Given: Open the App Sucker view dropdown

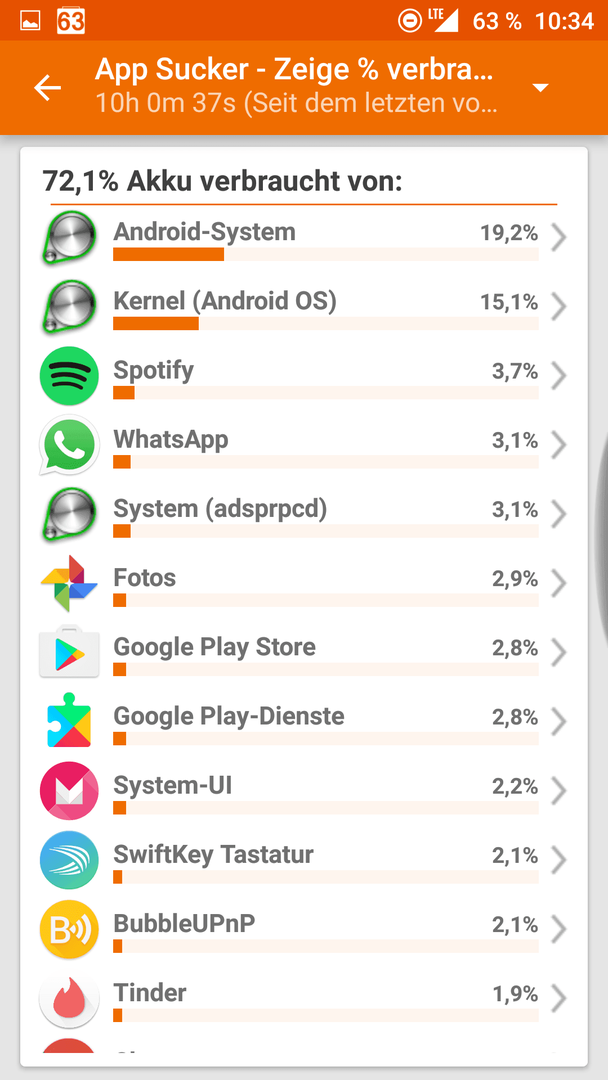Looking at the screenshot, I should point(541,87).
